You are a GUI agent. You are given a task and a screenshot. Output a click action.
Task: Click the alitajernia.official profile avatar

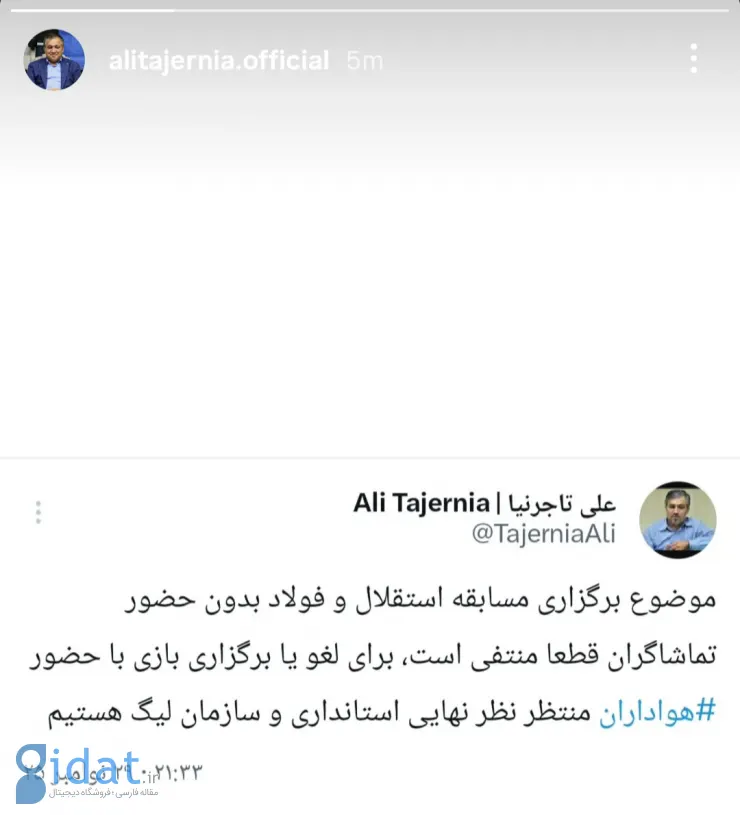tap(53, 58)
